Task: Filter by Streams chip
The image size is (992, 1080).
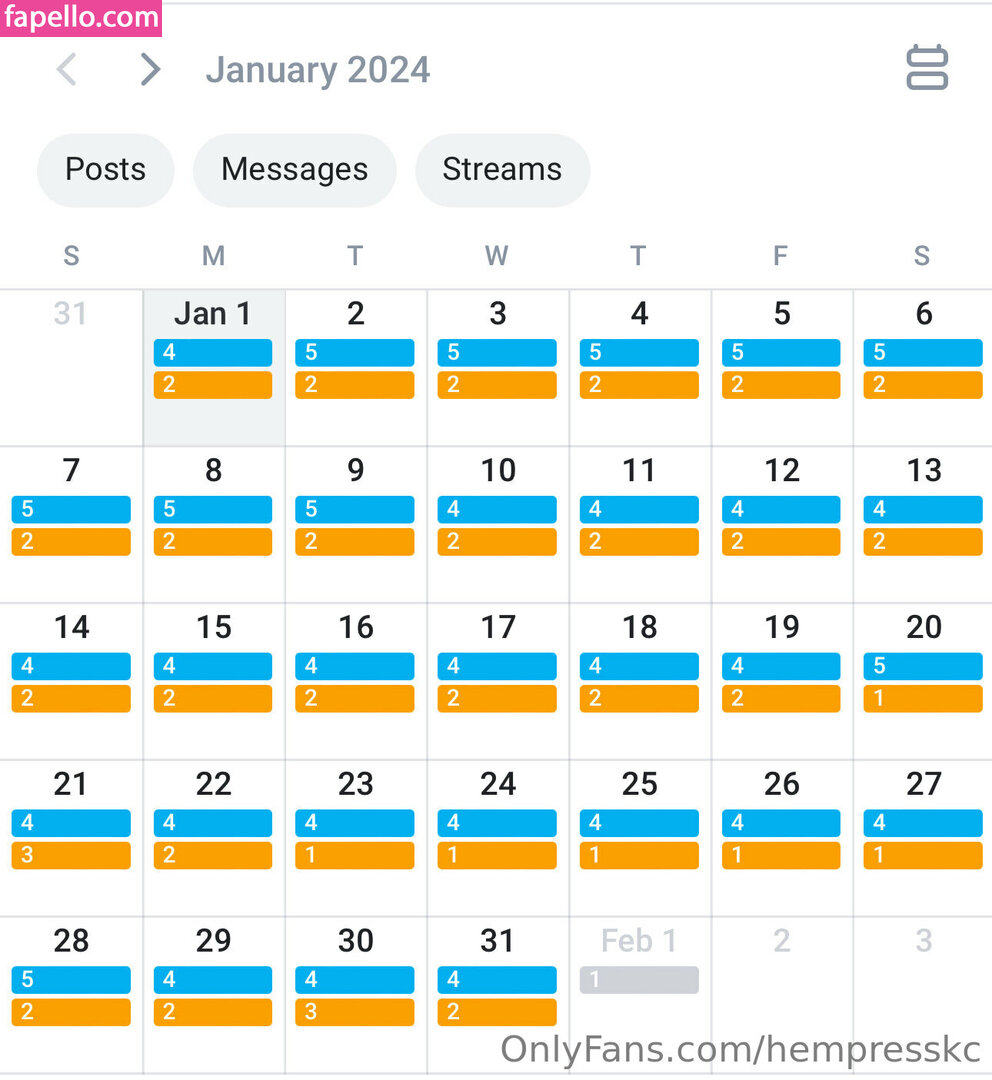Action: [x=502, y=170]
